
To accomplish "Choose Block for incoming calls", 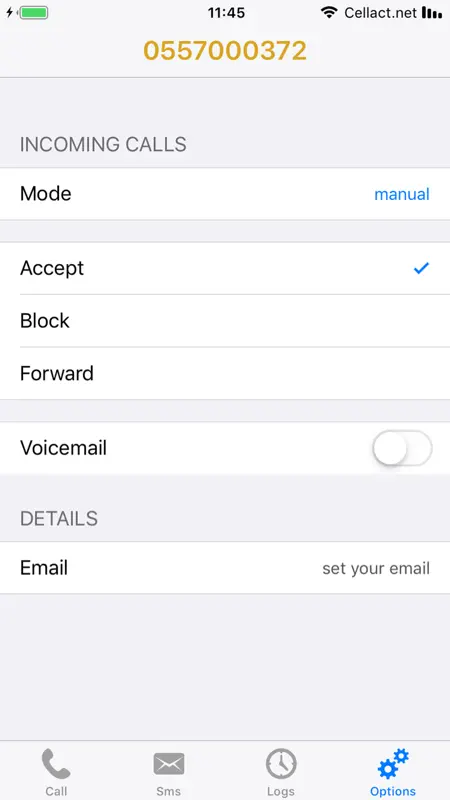I will 225,321.
